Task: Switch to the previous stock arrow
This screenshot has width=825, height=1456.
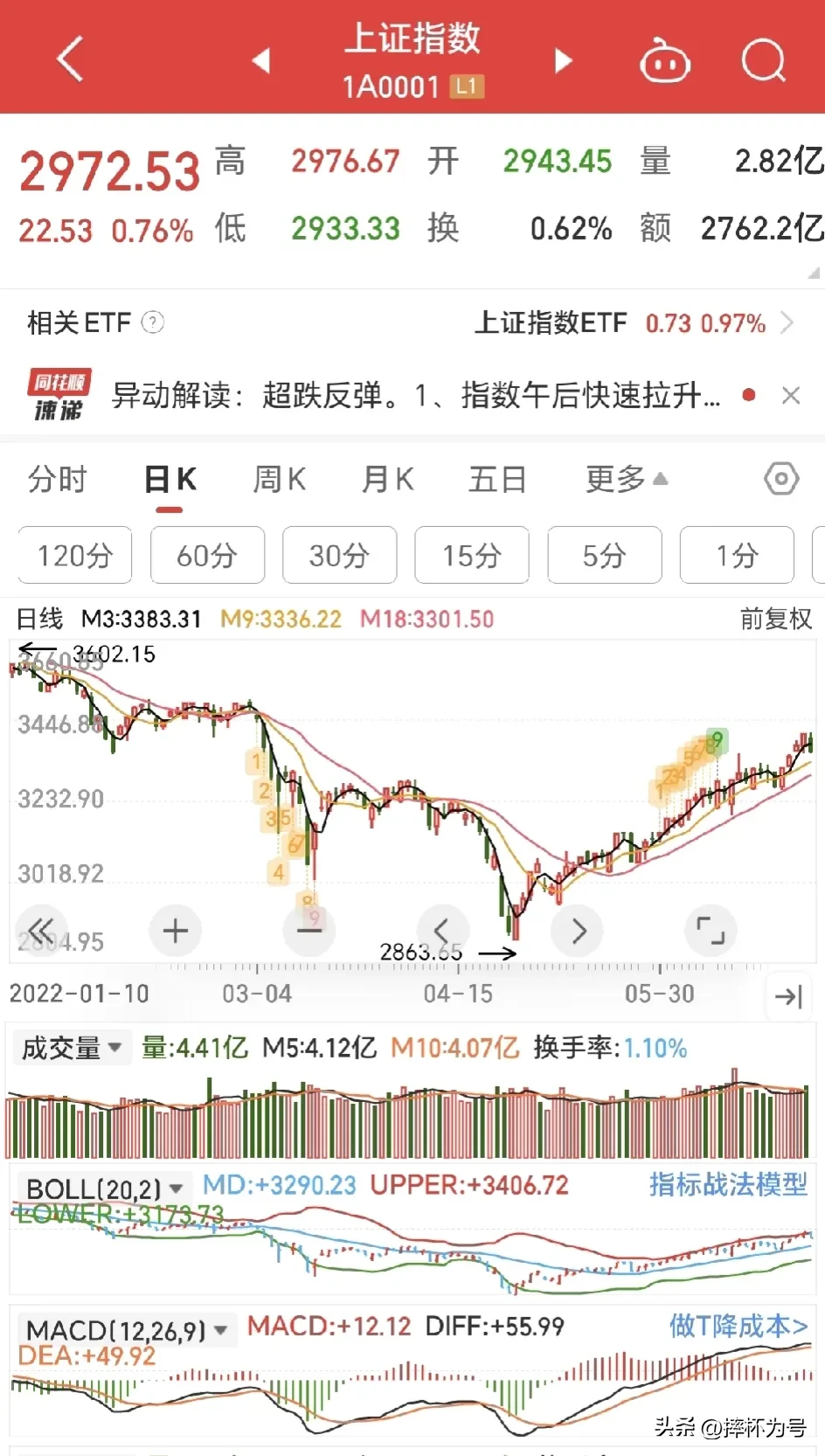Action: pyautogui.click(x=260, y=60)
